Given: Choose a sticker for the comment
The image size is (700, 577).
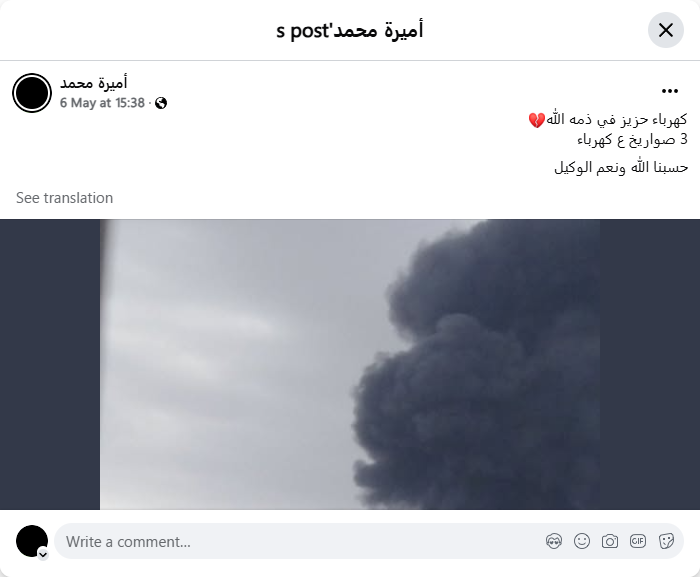Looking at the screenshot, I should point(666,542).
